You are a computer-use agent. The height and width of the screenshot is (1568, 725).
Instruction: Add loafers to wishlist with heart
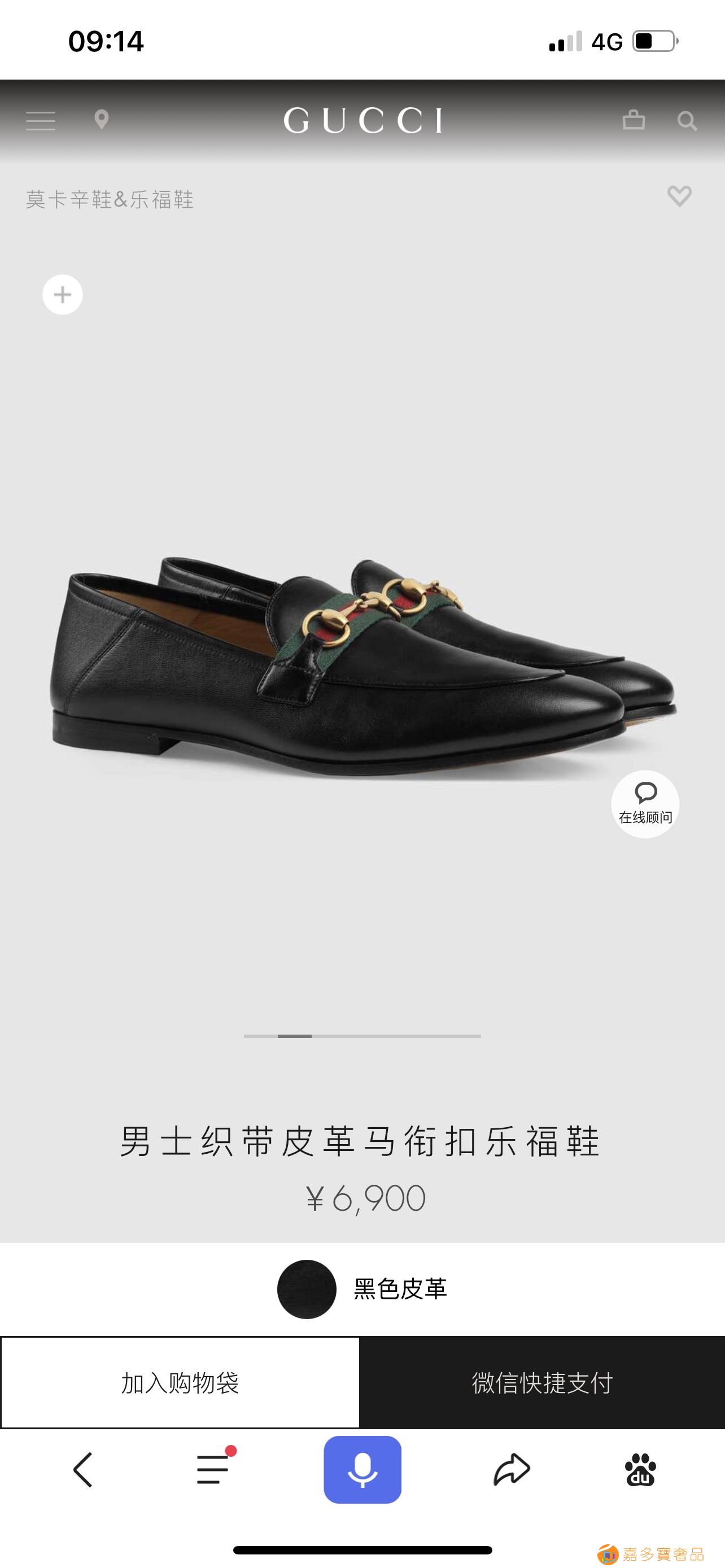[x=679, y=196]
